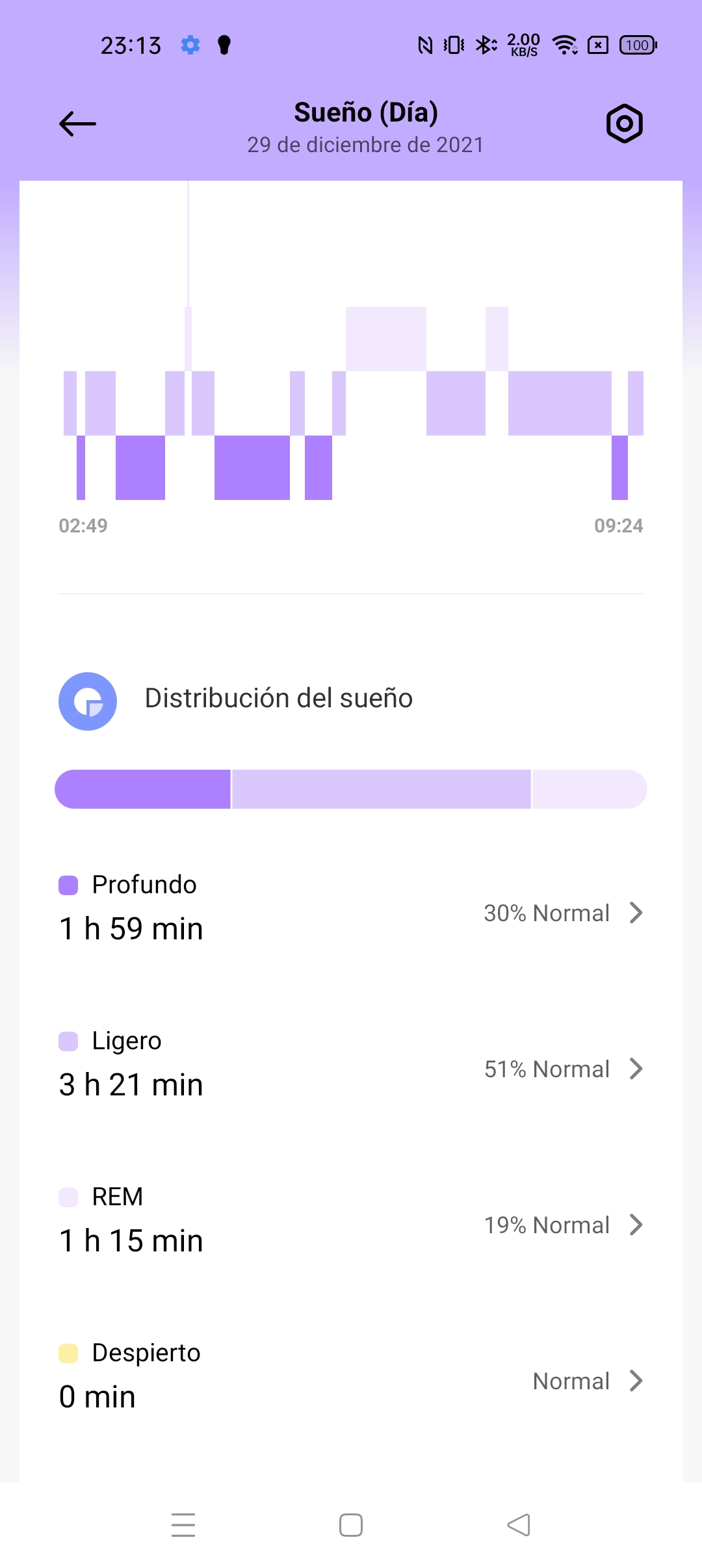Open recent apps from navigation bar
The height and width of the screenshot is (1568, 702).
(183, 1525)
